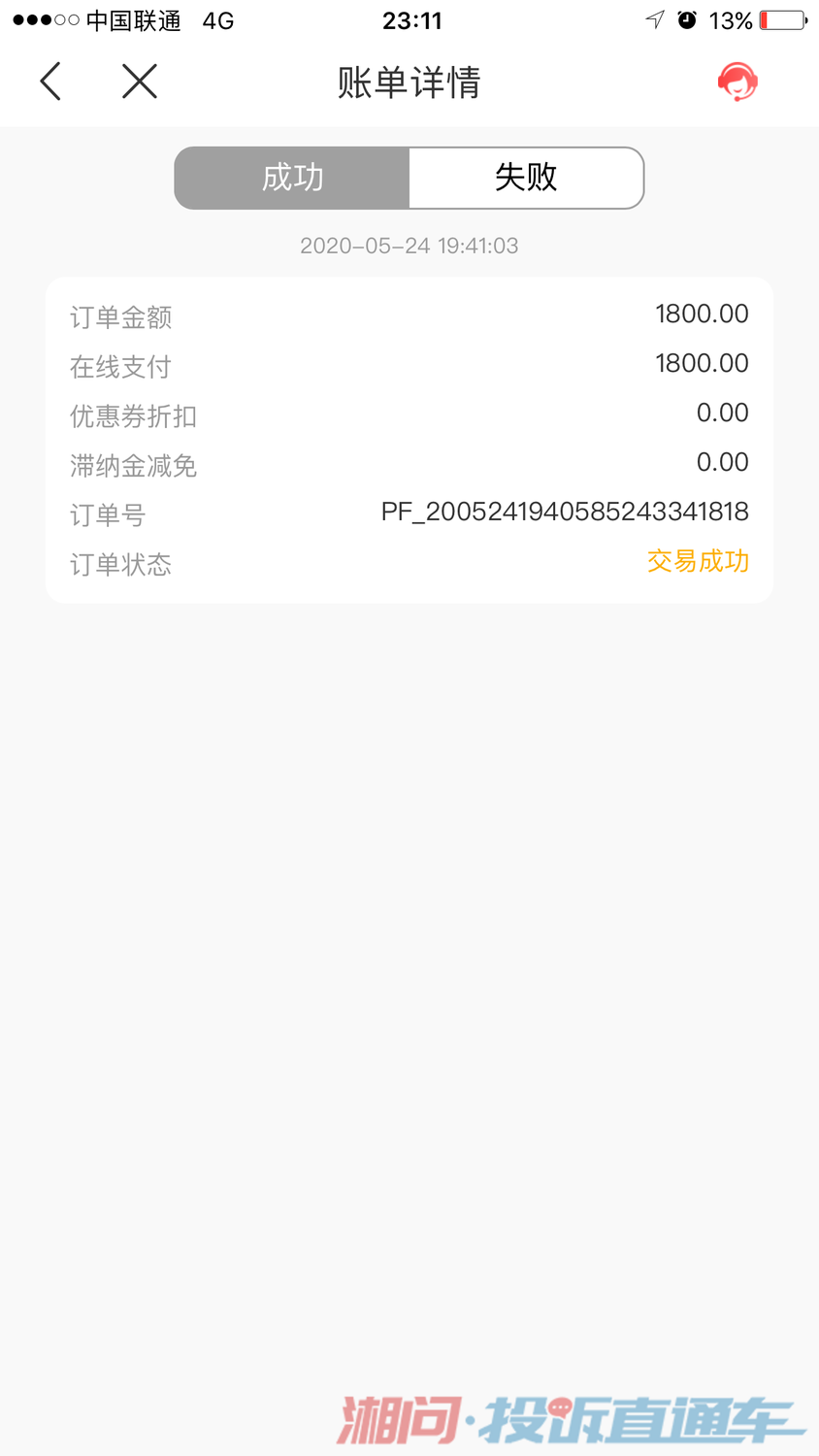Viewport: 819px width, 1456px height.
Task: Tap the back chevron arrow
Action: [49, 82]
